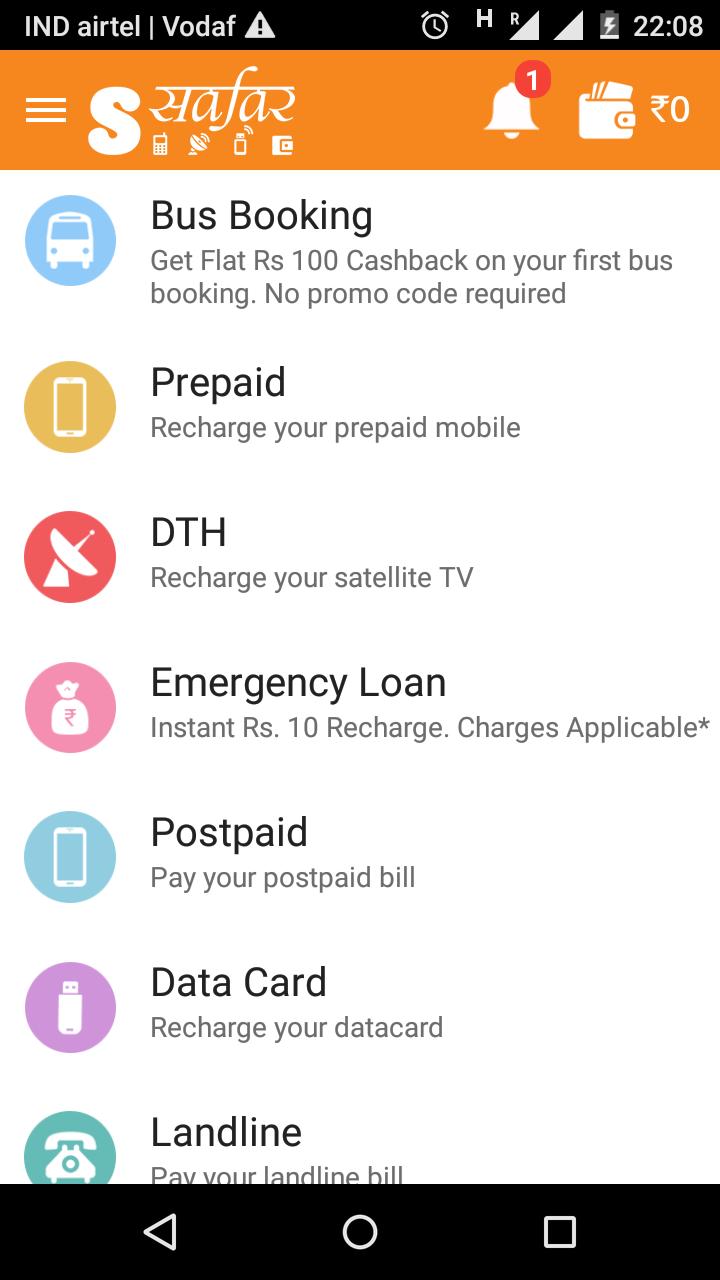Select the Bus Booking bus icon
This screenshot has width=720, height=1280.
coord(70,240)
